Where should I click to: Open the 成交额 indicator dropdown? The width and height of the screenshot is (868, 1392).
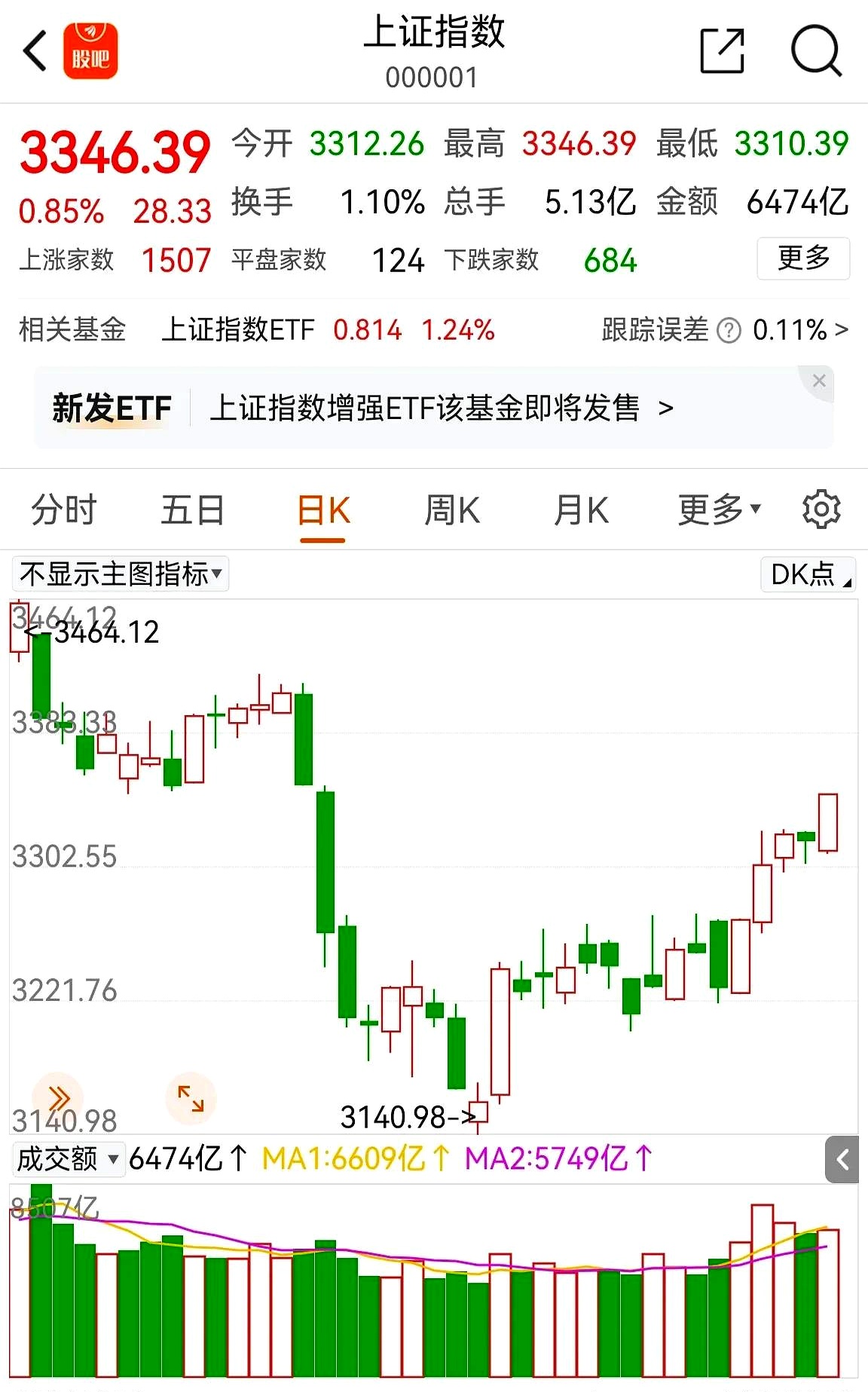coord(66,1160)
